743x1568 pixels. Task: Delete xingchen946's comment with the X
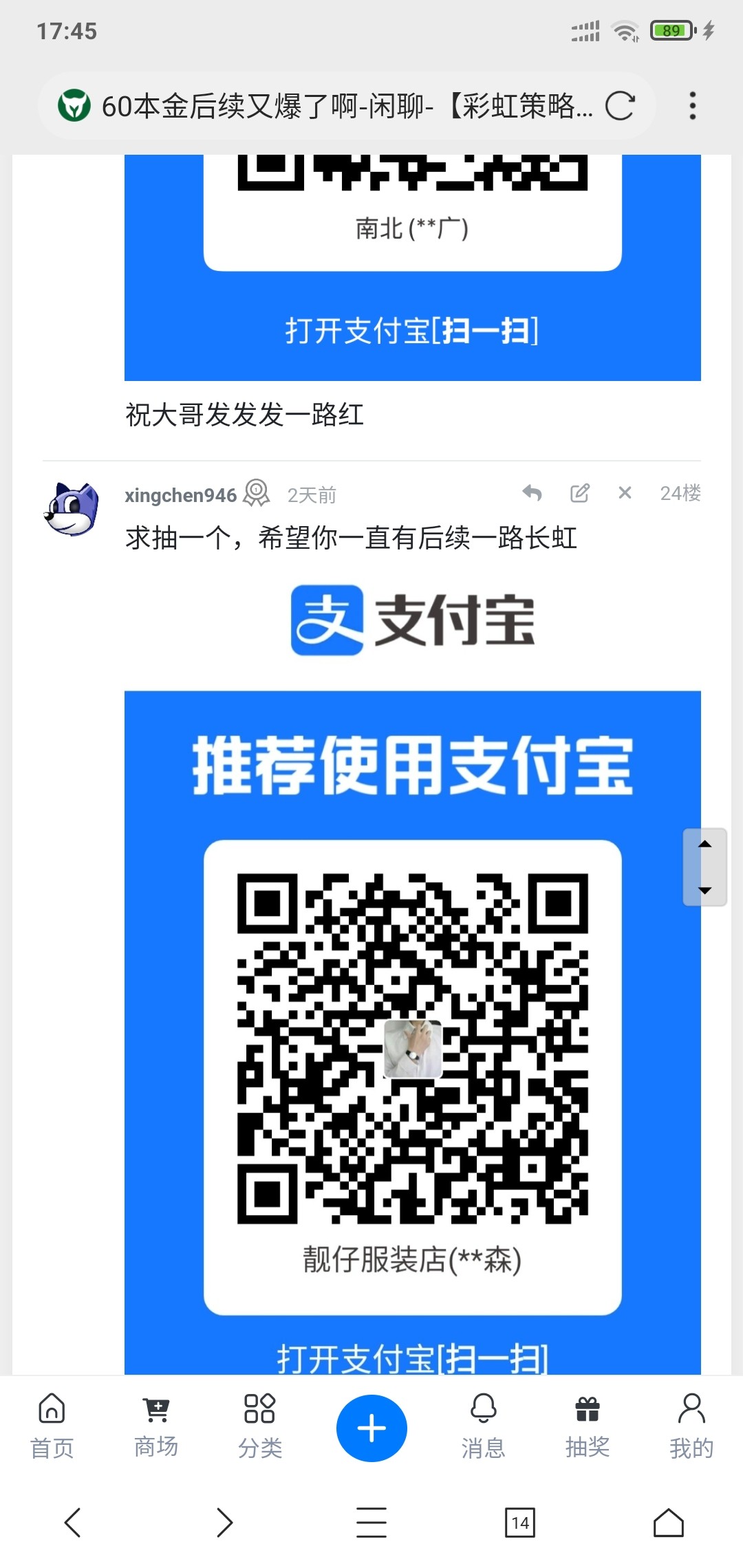(625, 493)
